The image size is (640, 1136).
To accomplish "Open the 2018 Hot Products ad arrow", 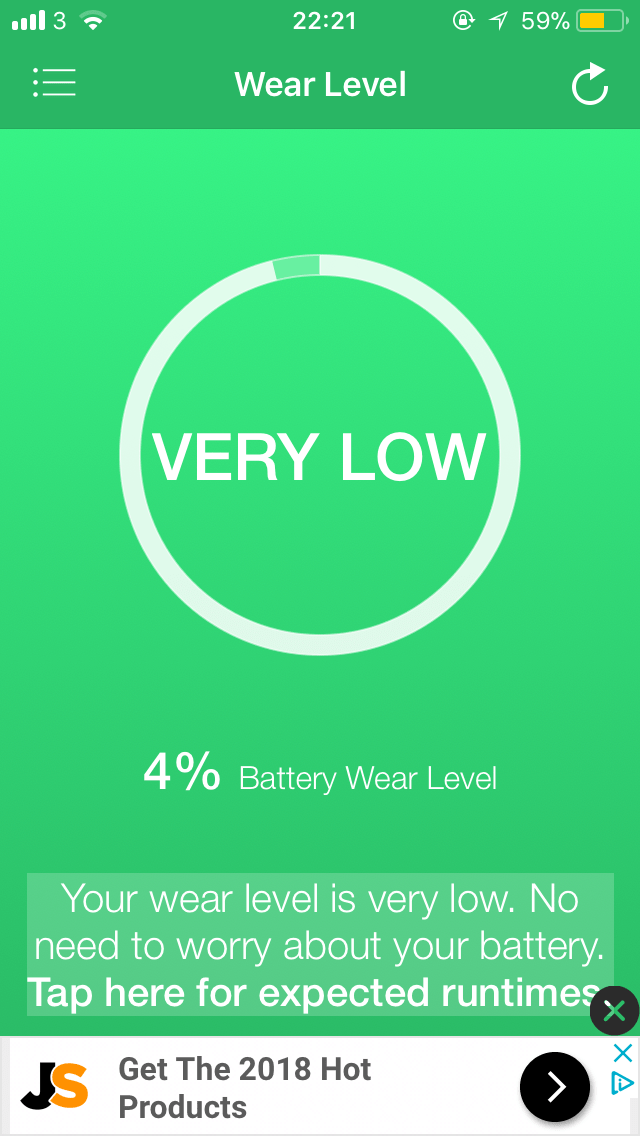I will (554, 1086).
